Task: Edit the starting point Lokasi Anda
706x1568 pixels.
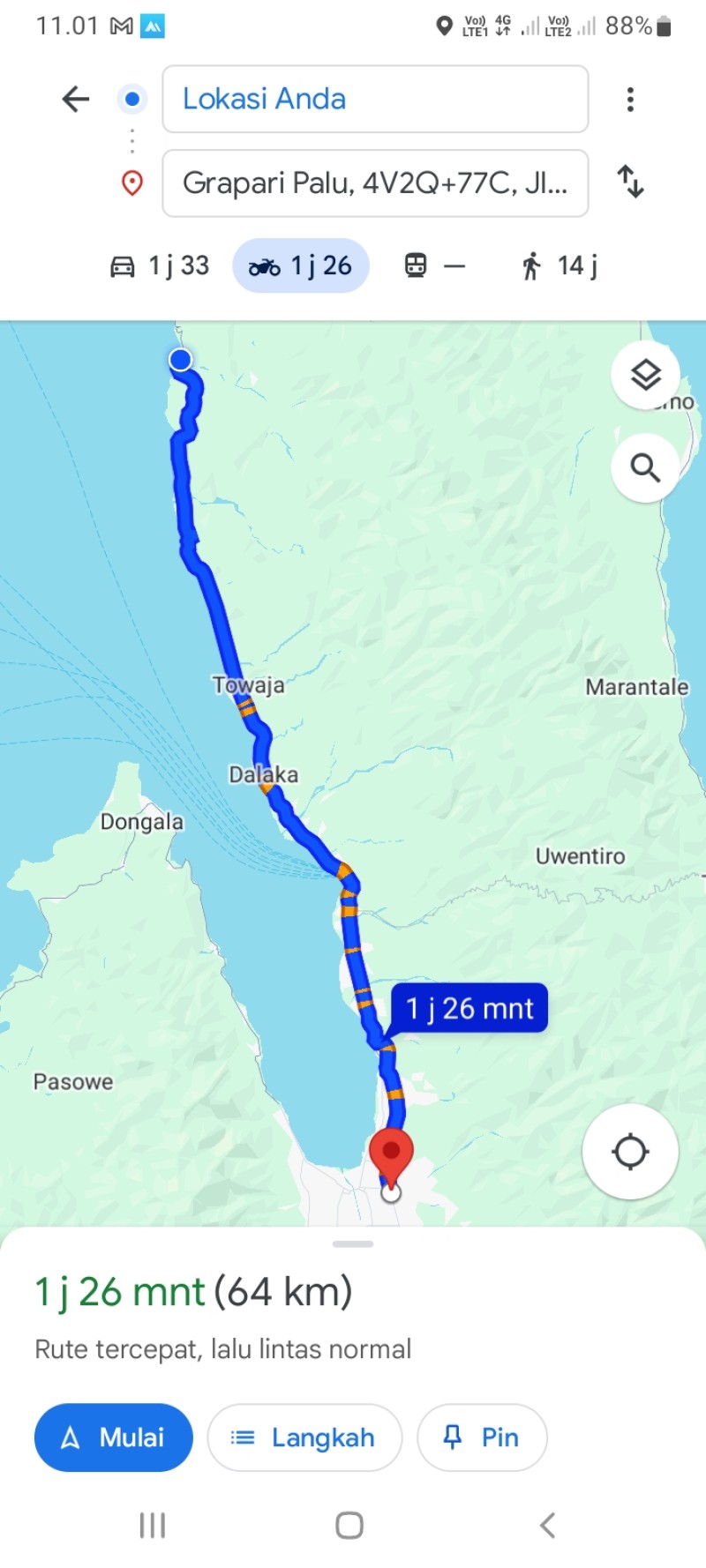Action: coord(375,99)
